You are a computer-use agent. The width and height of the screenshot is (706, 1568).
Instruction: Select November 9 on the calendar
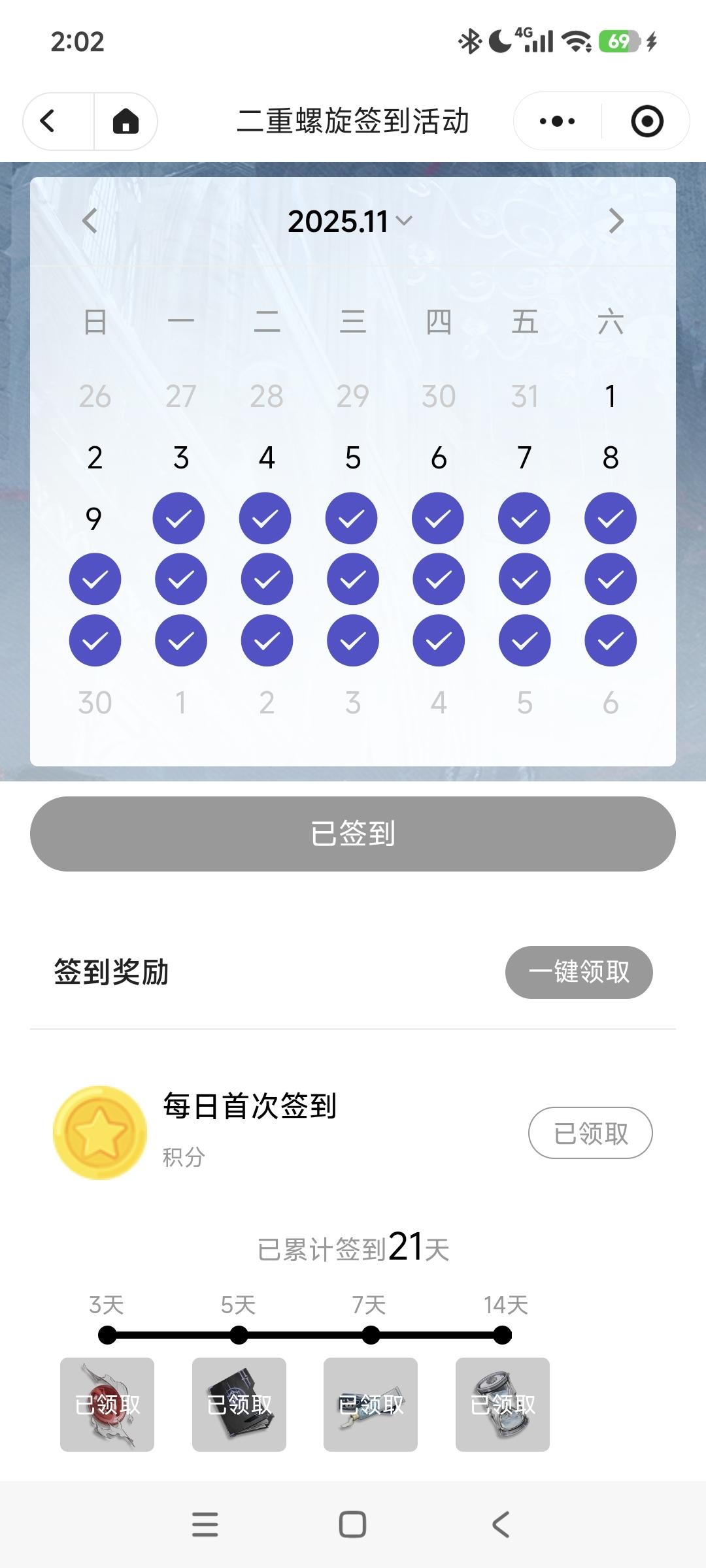point(94,519)
